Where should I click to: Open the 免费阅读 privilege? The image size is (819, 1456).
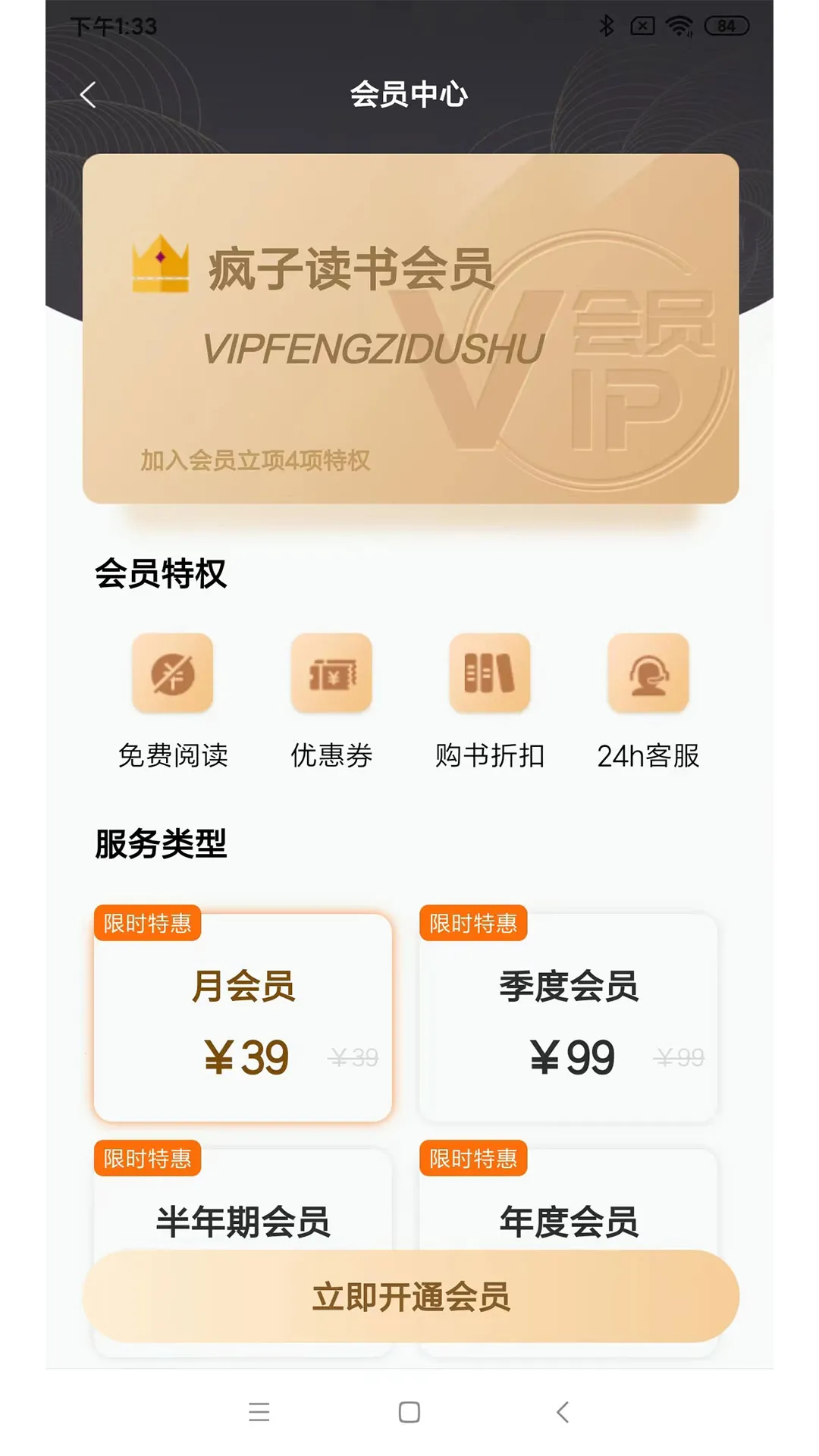173,700
